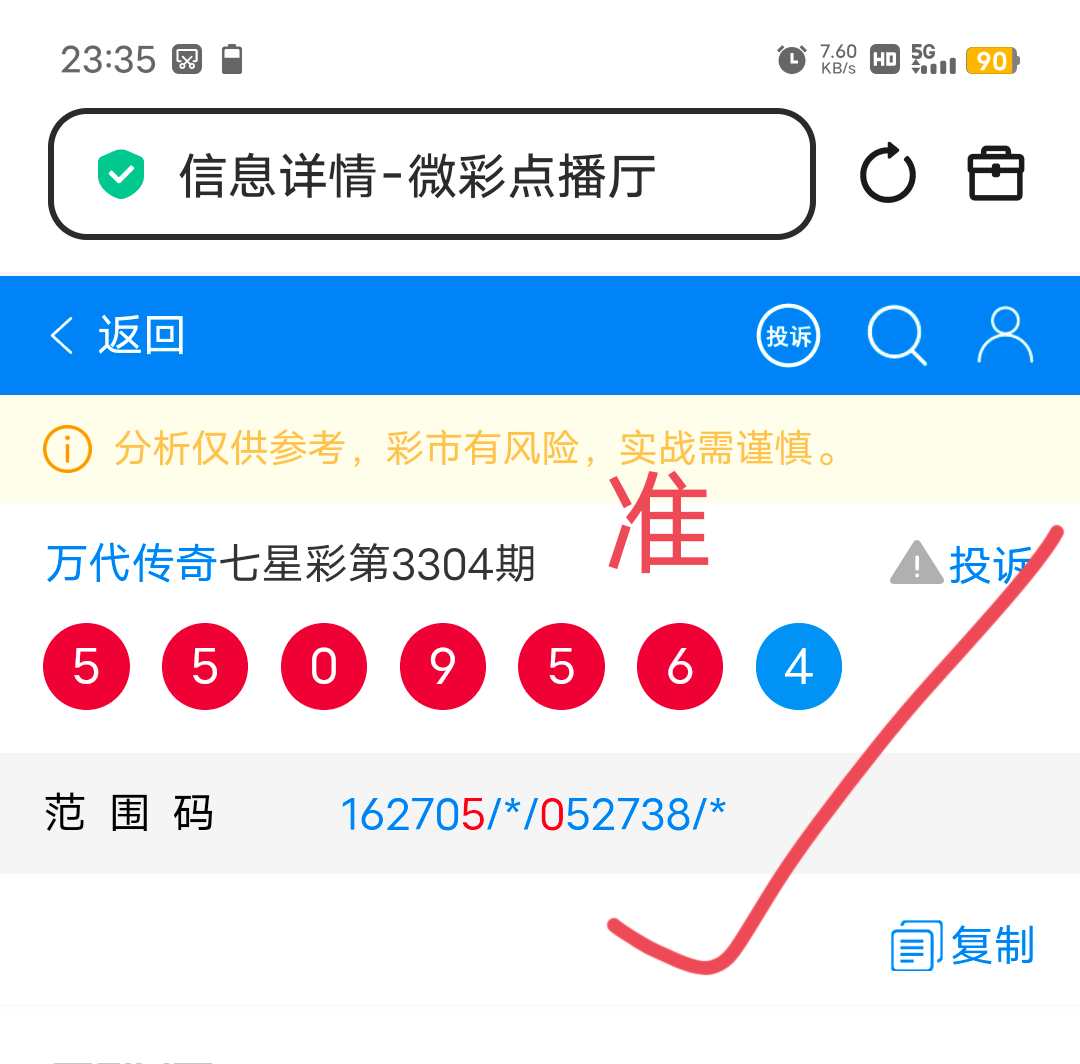The height and width of the screenshot is (1064, 1080).
Task: Open author link 万代传奇
Action: point(131,564)
